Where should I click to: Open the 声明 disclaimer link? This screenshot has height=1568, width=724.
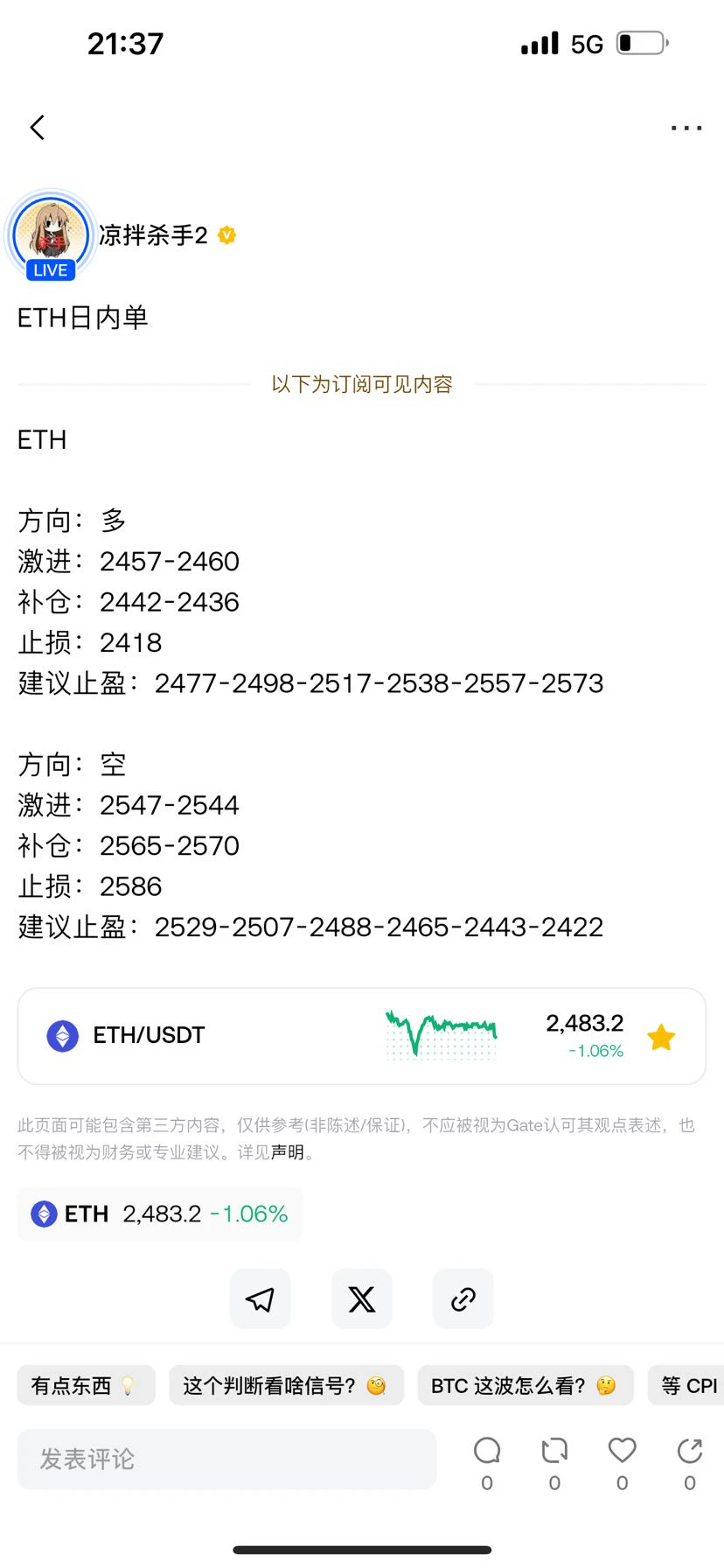coord(288,1152)
